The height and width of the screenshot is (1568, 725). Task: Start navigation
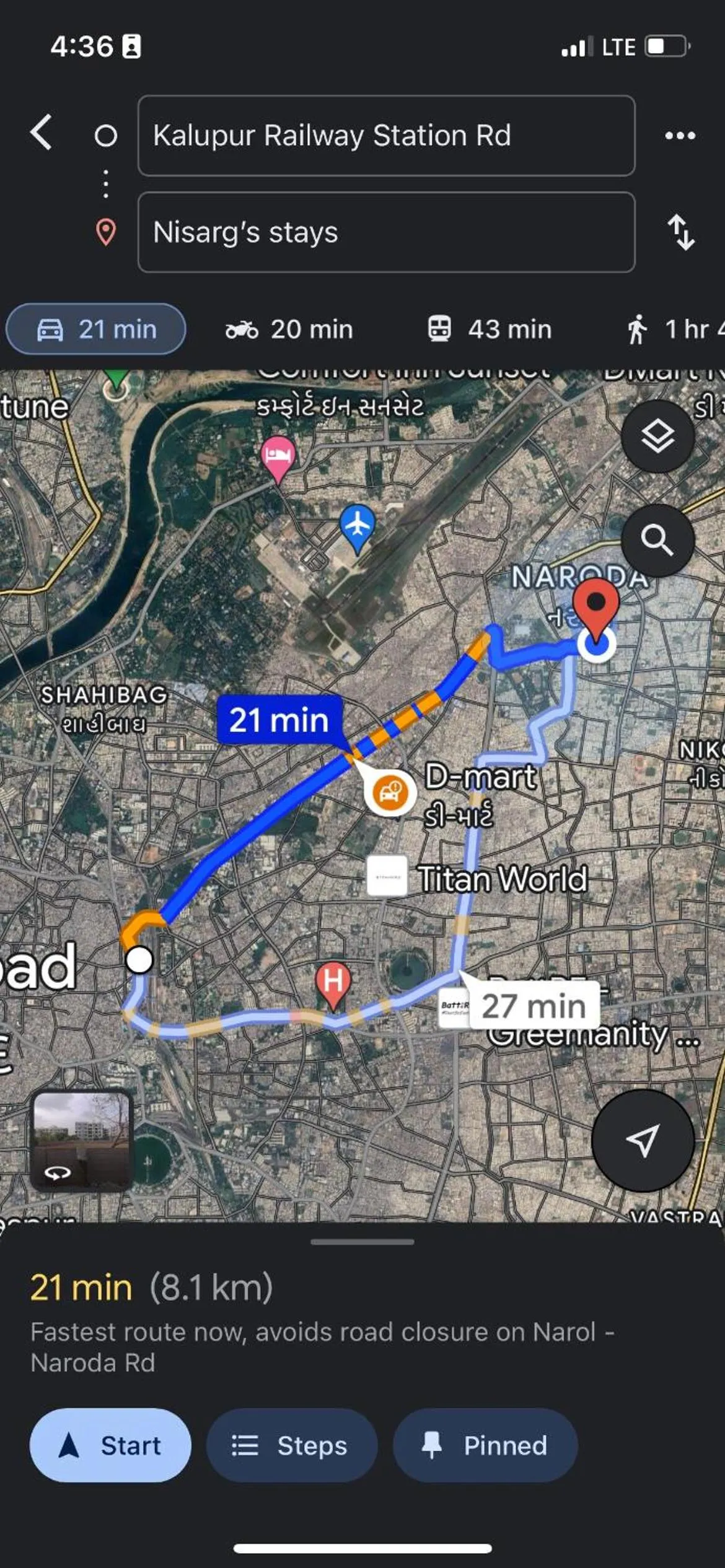coord(110,1445)
